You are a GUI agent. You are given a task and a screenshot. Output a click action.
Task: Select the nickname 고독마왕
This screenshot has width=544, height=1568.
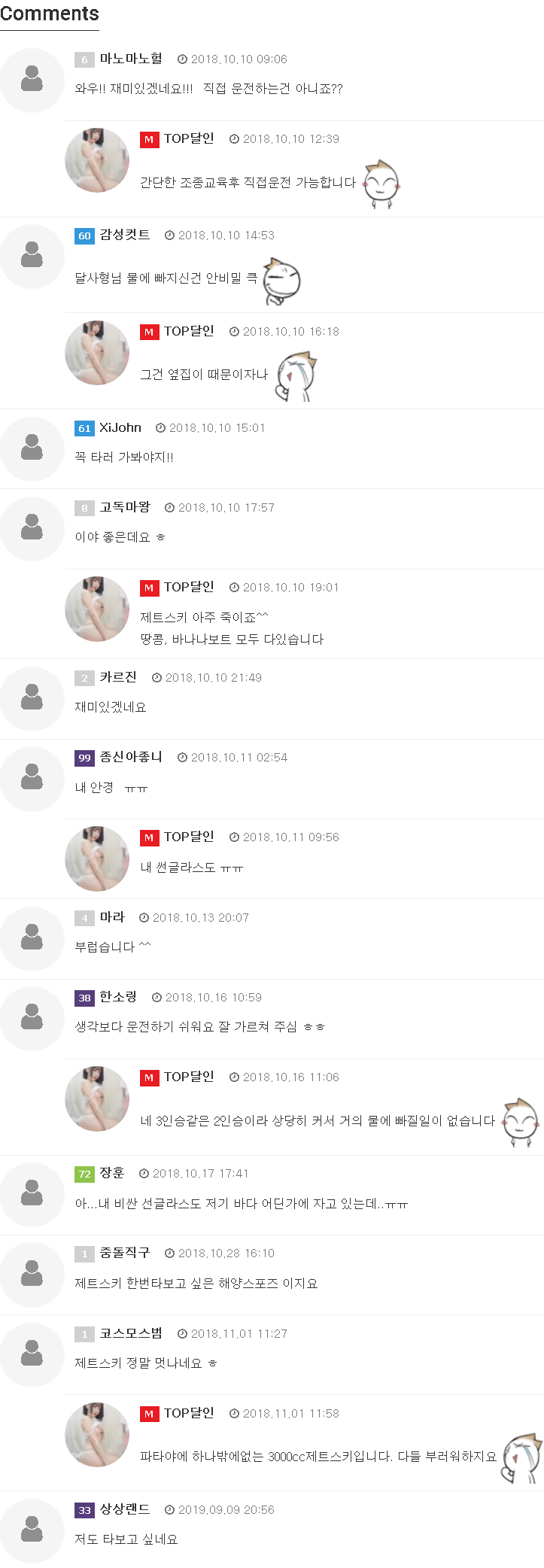click(125, 507)
